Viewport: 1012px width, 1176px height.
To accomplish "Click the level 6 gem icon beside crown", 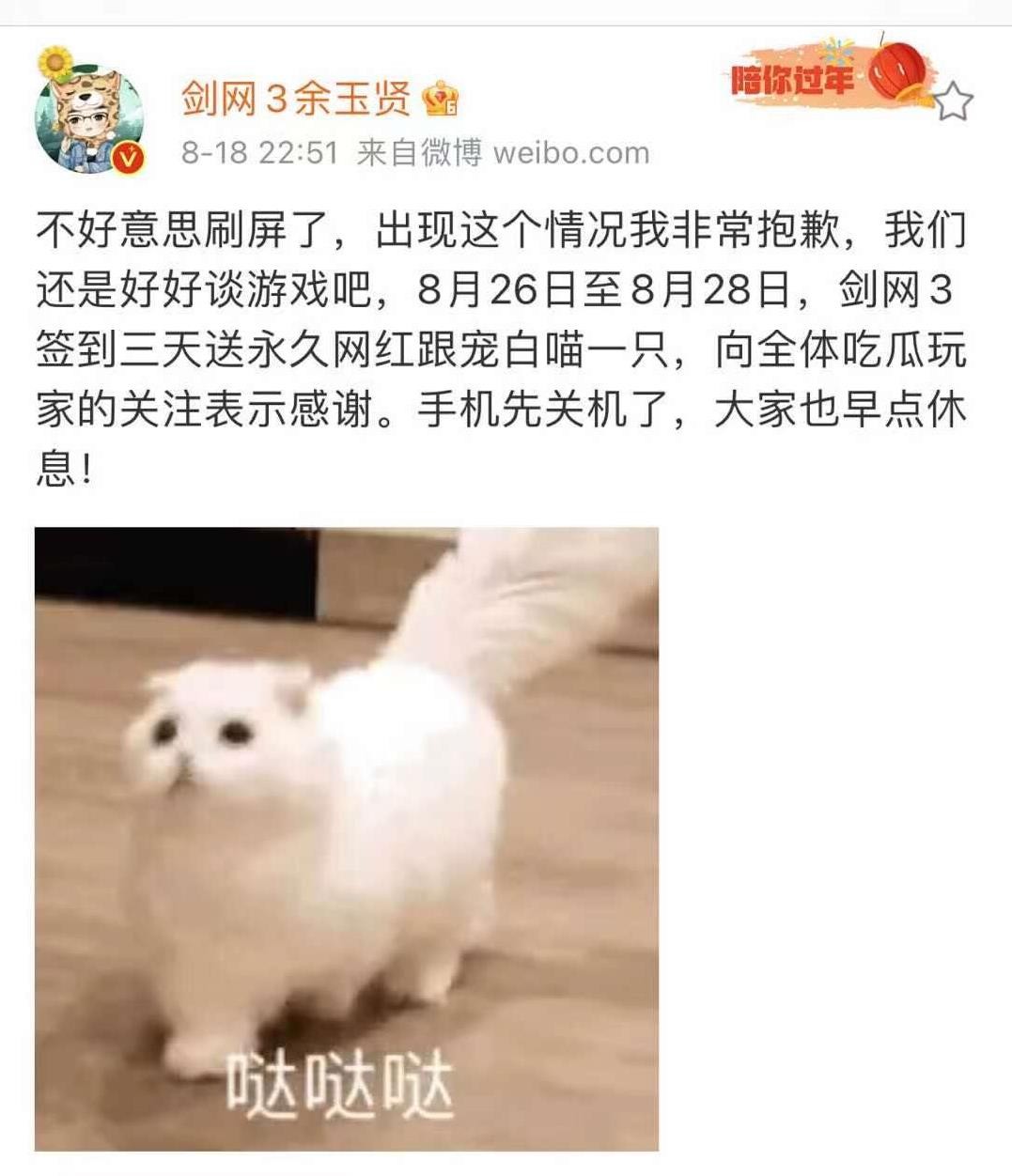I will click(x=454, y=106).
